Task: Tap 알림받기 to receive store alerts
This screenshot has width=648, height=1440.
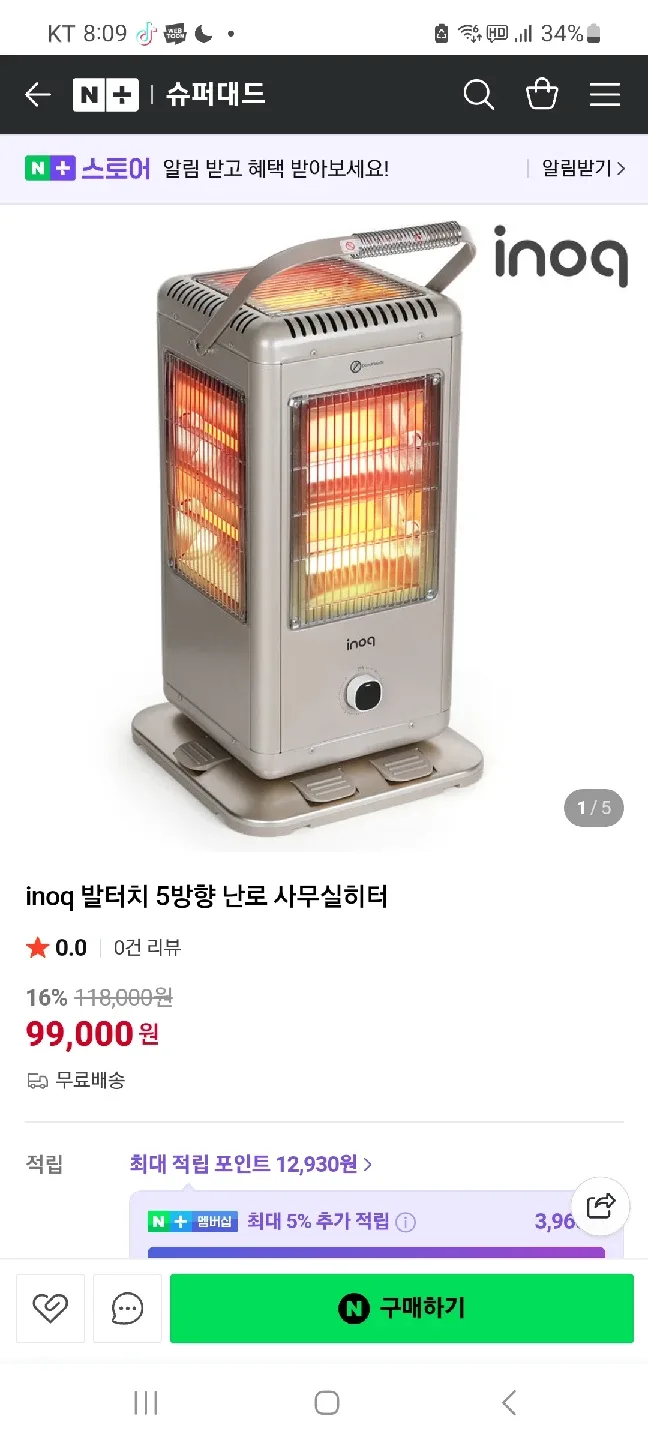Action: tap(583, 168)
